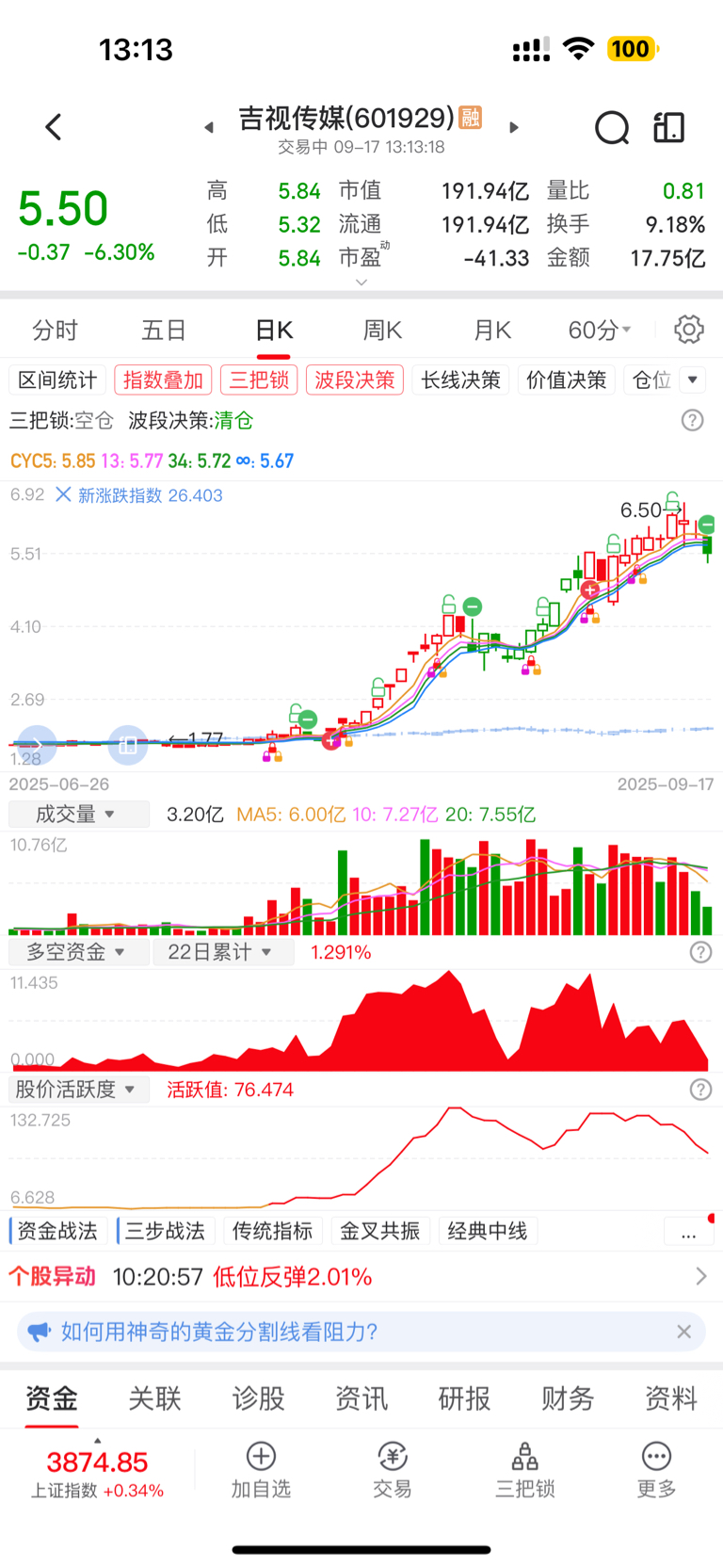Open the 成交量 indicator dropdown
This screenshot has height=1568, width=723.
pos(79,815)
